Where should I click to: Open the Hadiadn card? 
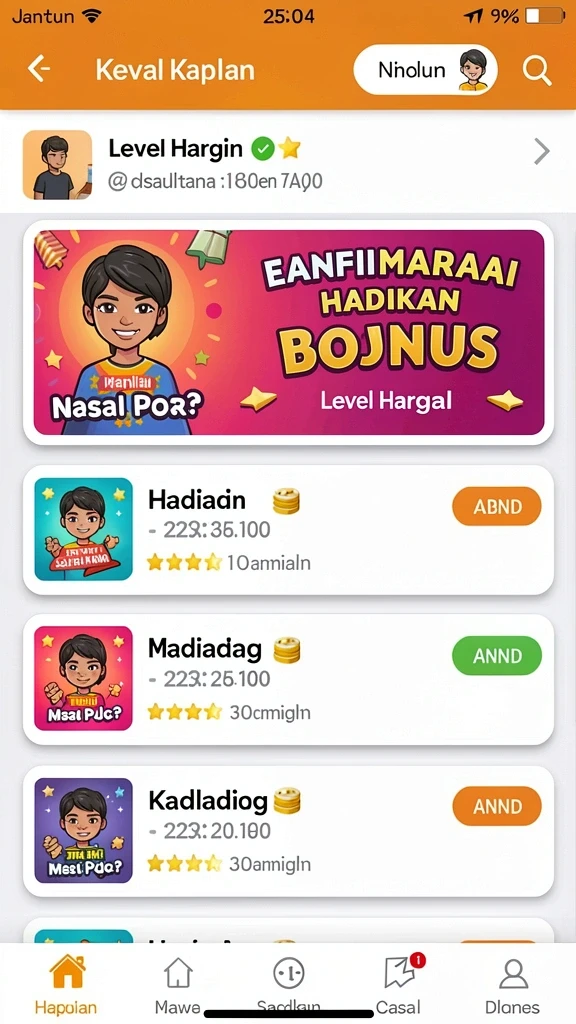[x=288, y=530]
